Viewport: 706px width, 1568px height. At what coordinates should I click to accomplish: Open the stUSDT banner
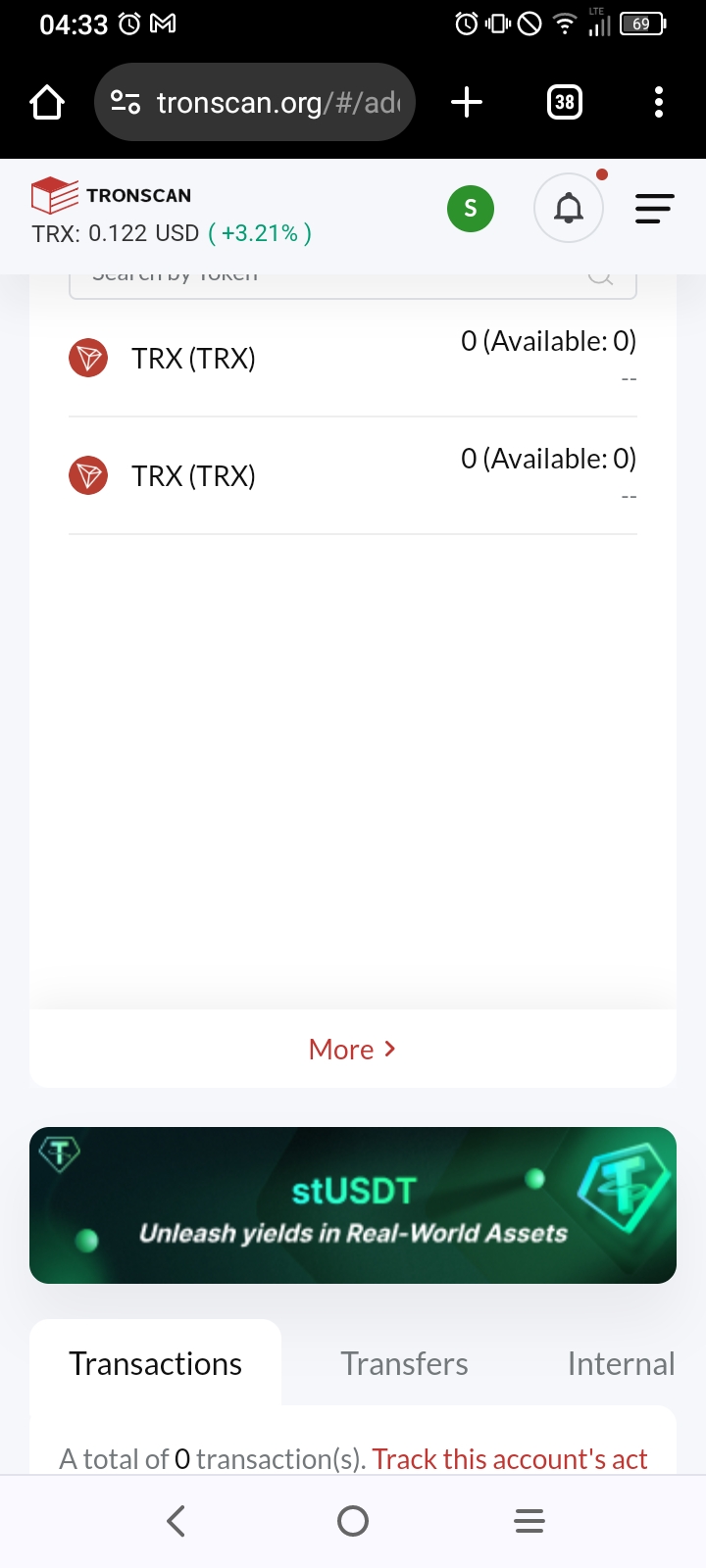pos(353,1205)
